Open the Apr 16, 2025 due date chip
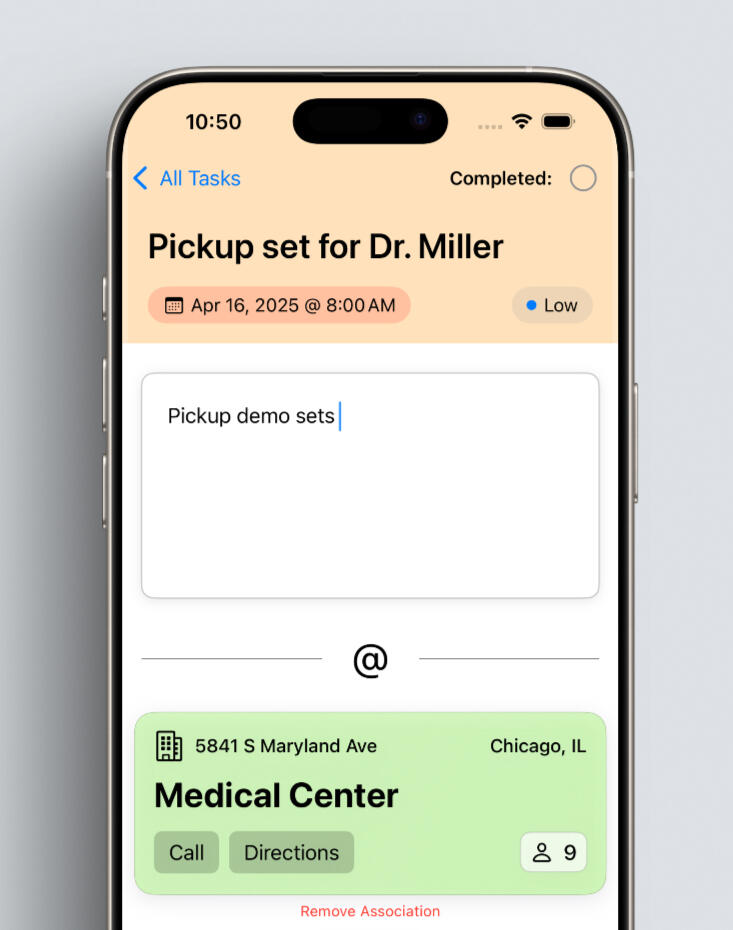Image resolution: width=733 pixels, height=930 pixels. tap(279, 305)
